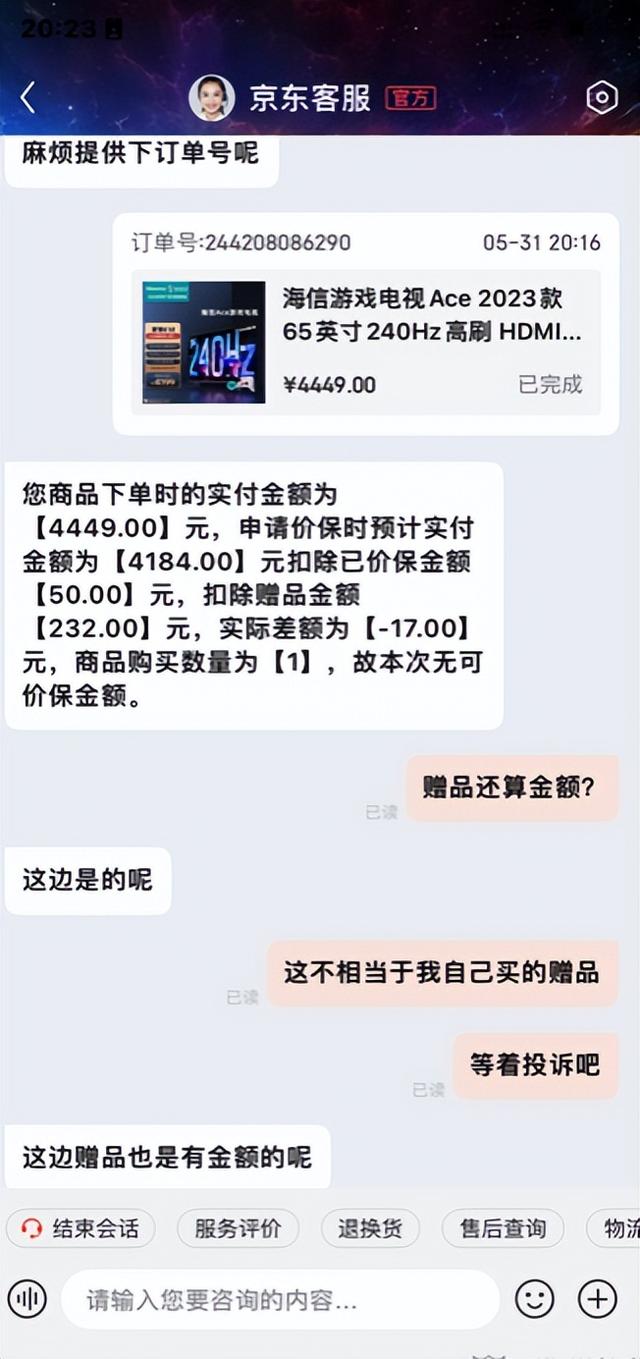Open the emoji picker
Viewport: 640px width, 1359px height.
coord(534,1299)
